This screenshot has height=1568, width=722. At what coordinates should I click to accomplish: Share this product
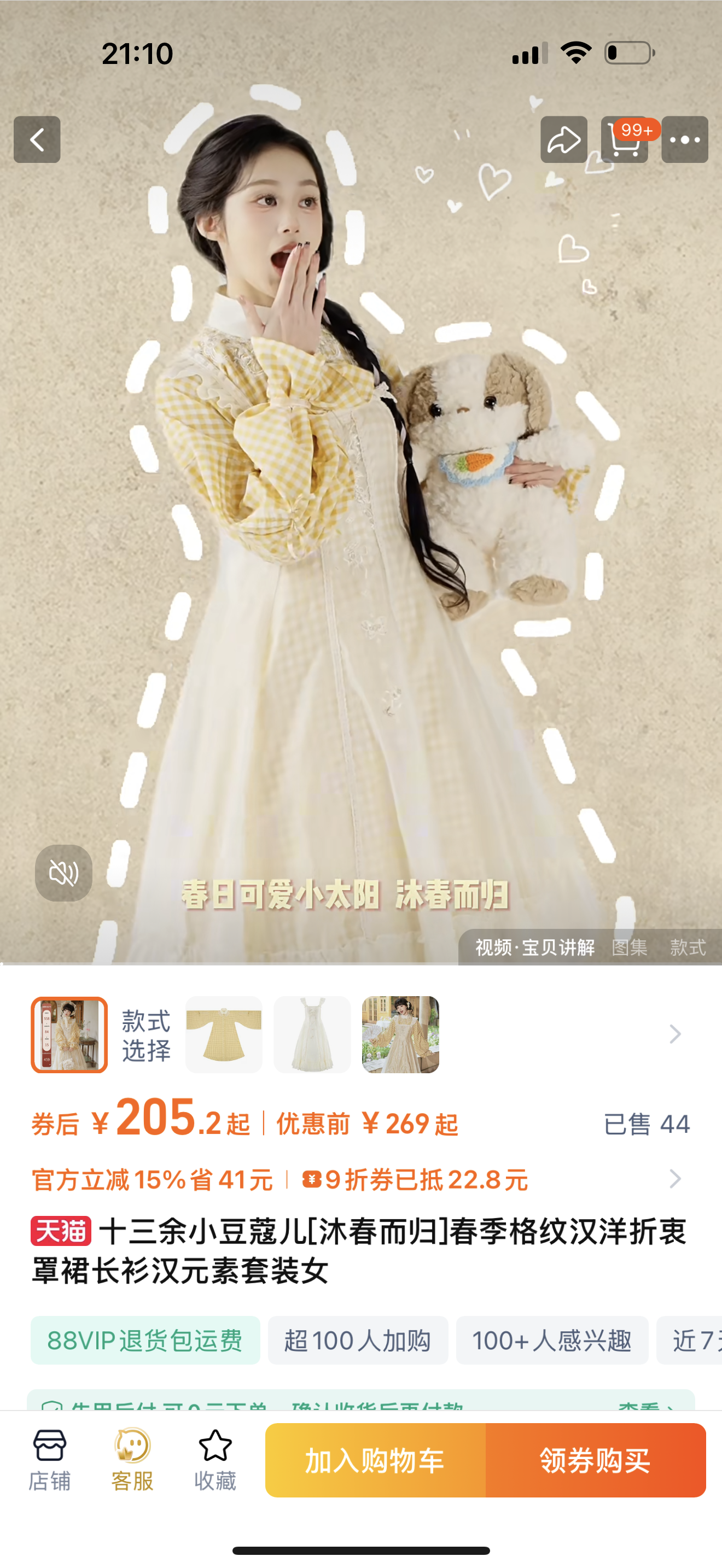click(x=564, y=139)
